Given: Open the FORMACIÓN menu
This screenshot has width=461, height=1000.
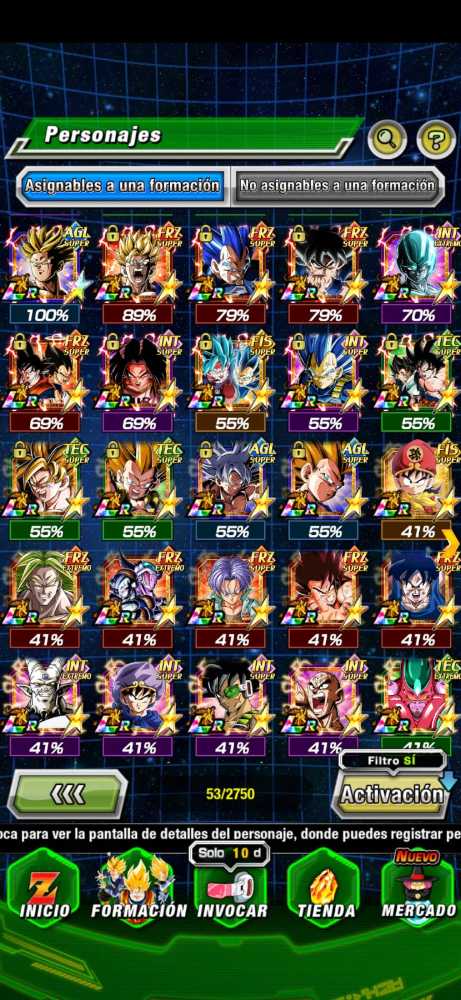Looking at the screenshot, I should 138,892.
